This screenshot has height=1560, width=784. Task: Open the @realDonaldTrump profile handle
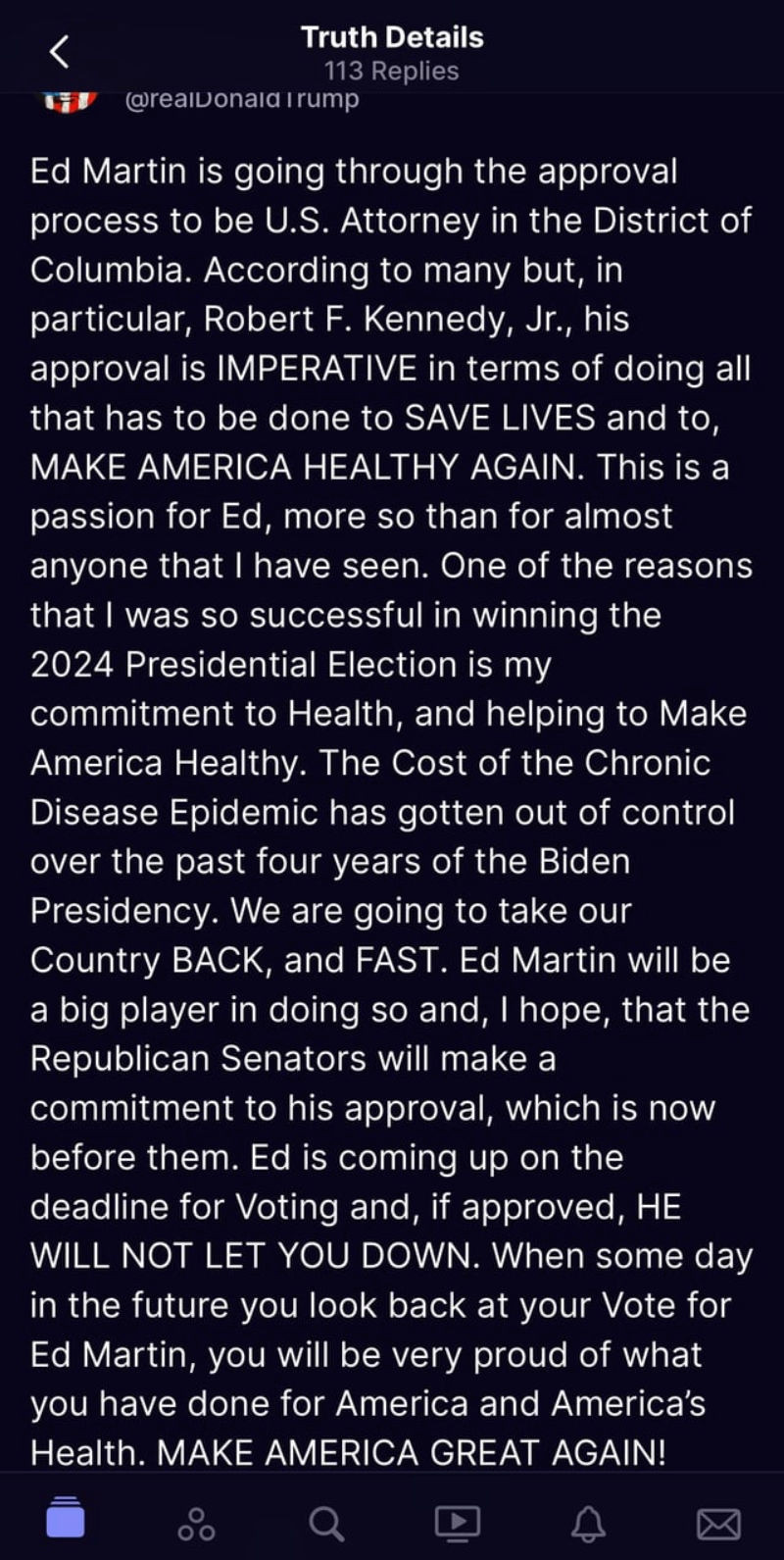(242, 100)
